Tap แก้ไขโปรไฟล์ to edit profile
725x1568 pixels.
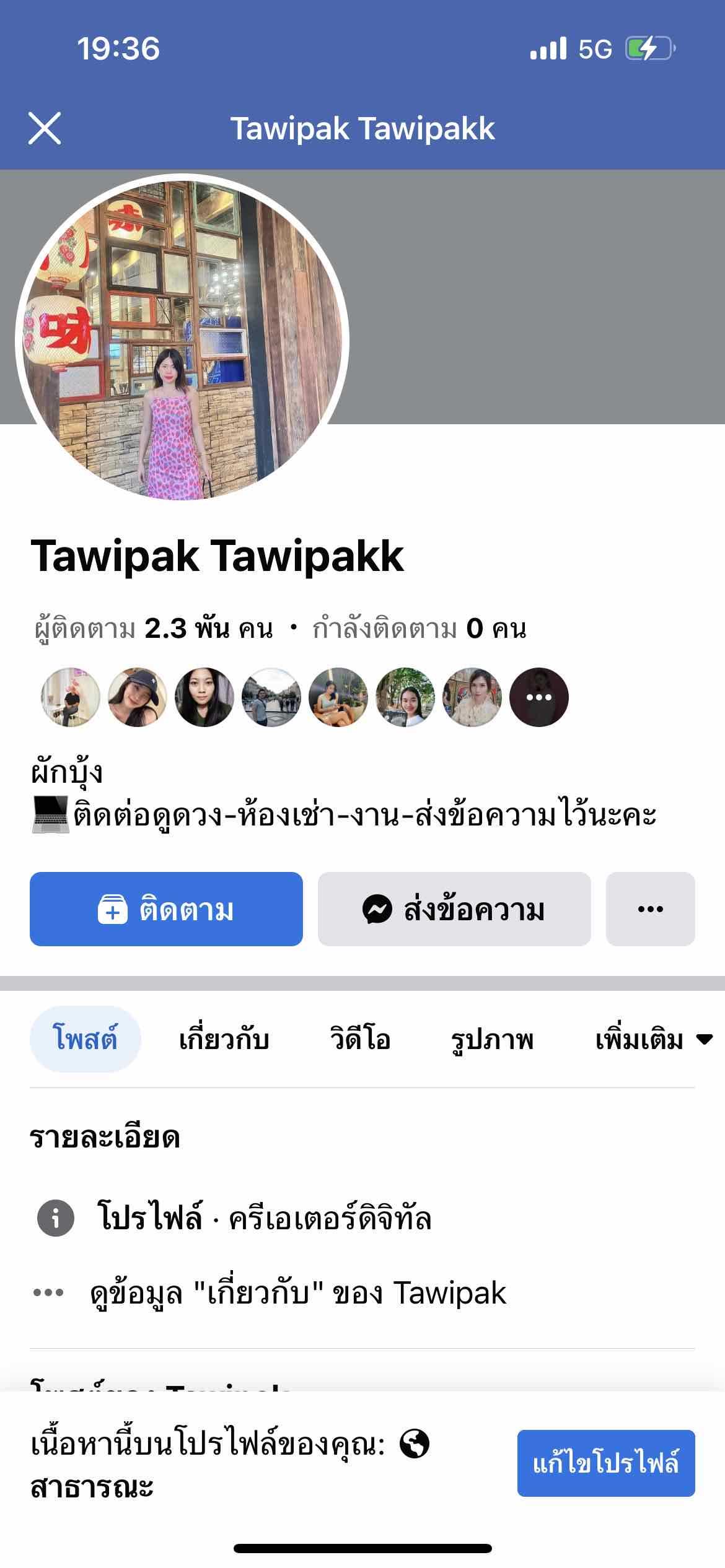click(x=606, y=1463)
